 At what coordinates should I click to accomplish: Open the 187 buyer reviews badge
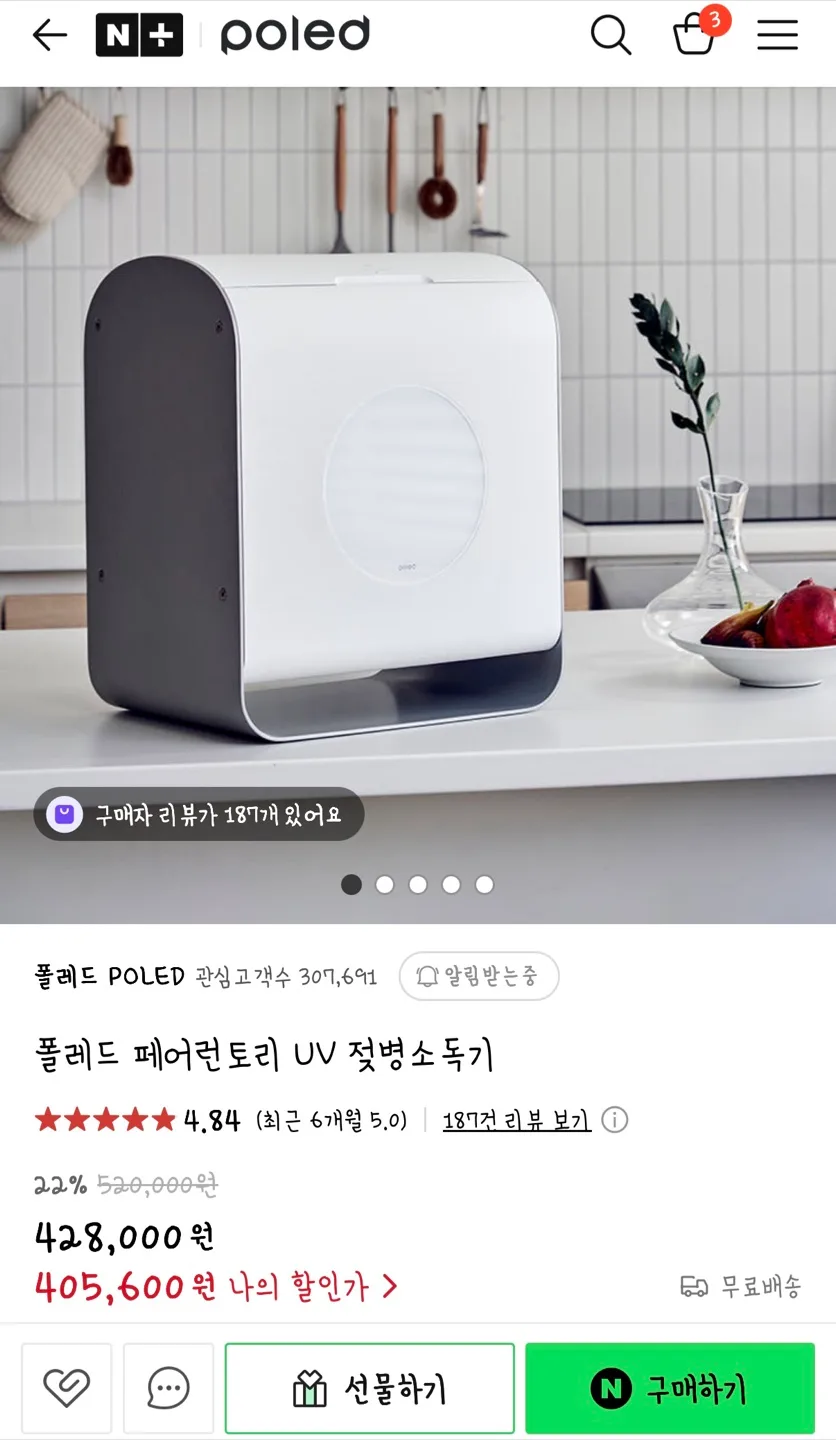click(x=198, y=814)
